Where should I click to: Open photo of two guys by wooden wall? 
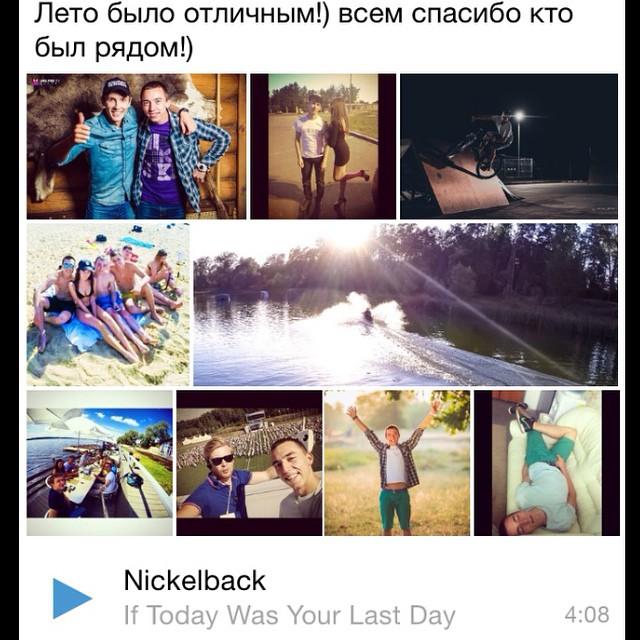tap(136, 146)
